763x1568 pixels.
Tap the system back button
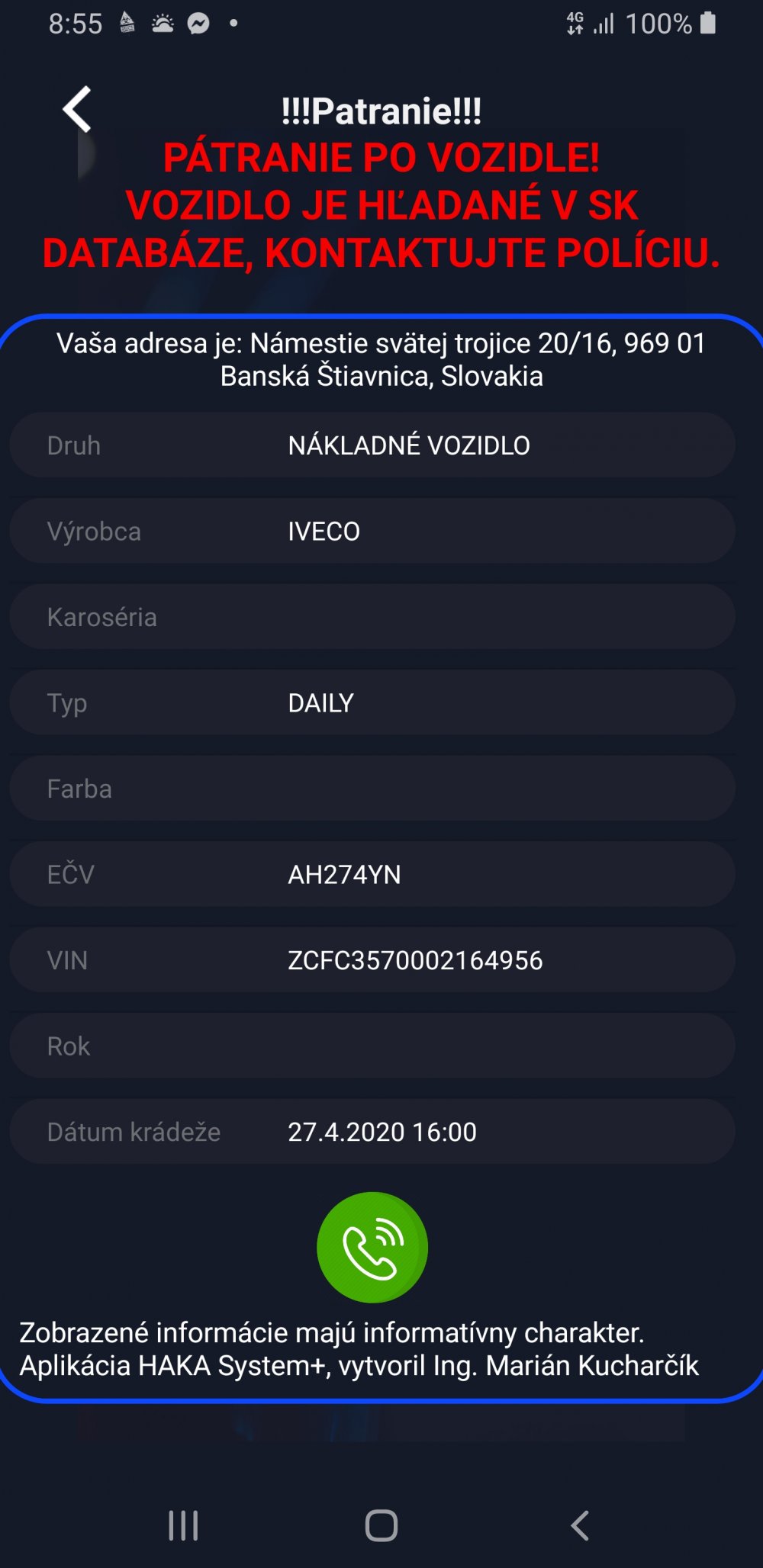580,1525
